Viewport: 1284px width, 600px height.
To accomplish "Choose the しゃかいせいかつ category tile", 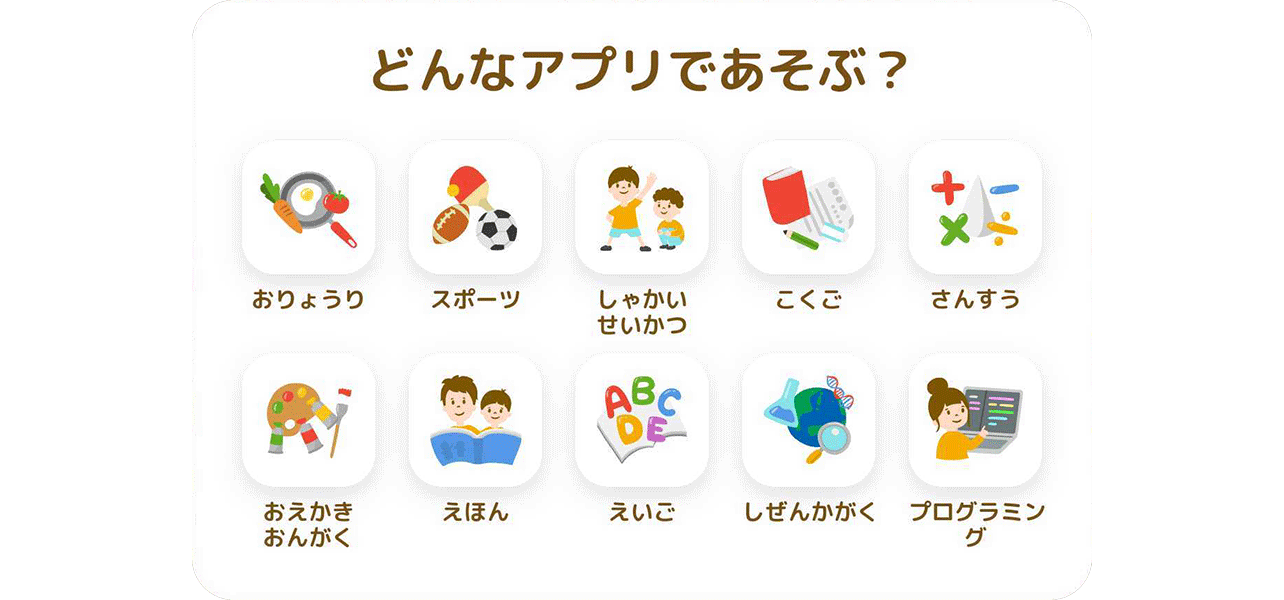I will click(x=642, y=208).
